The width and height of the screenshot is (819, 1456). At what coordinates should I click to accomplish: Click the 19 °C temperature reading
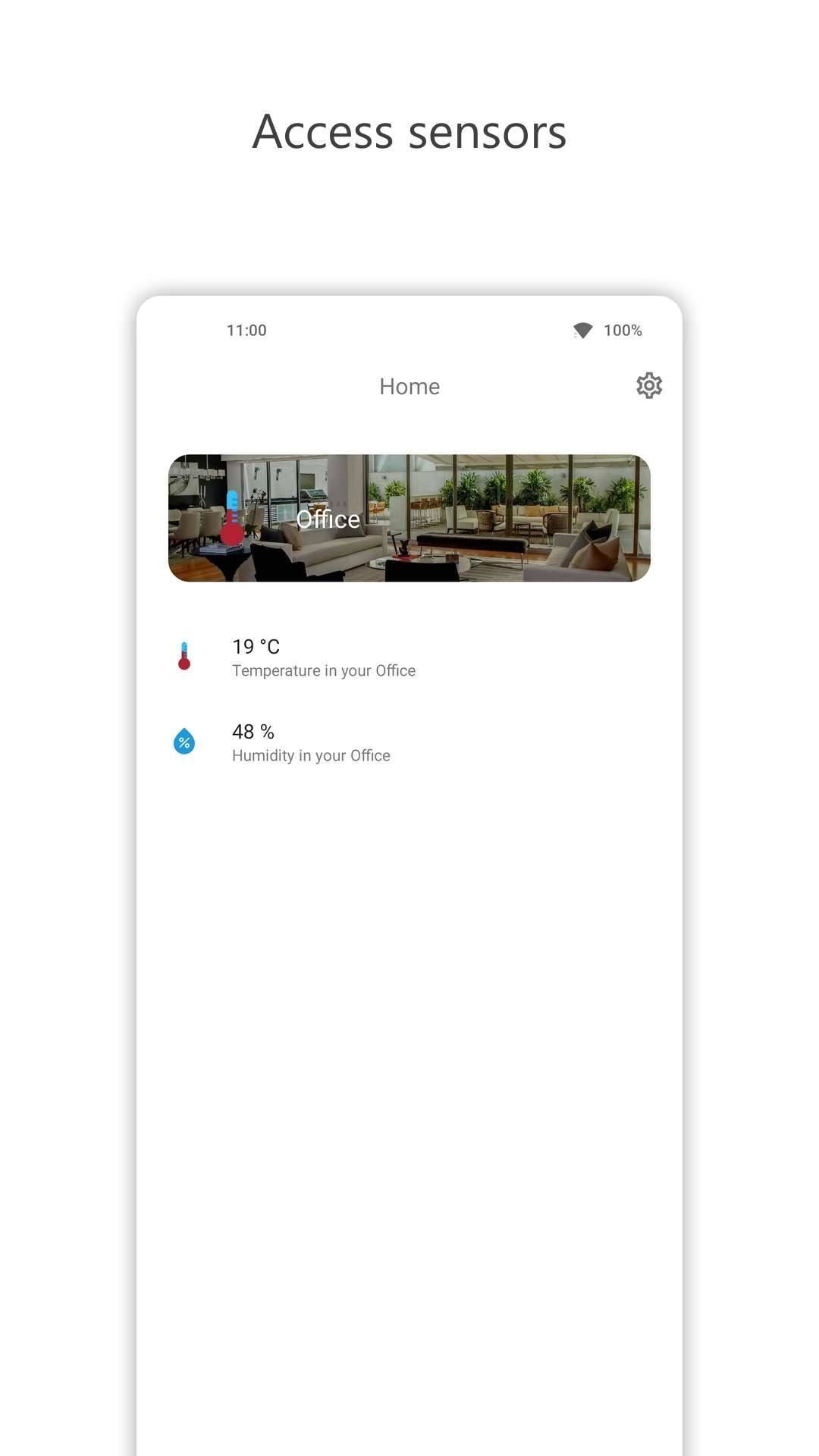tap(256, 647)
